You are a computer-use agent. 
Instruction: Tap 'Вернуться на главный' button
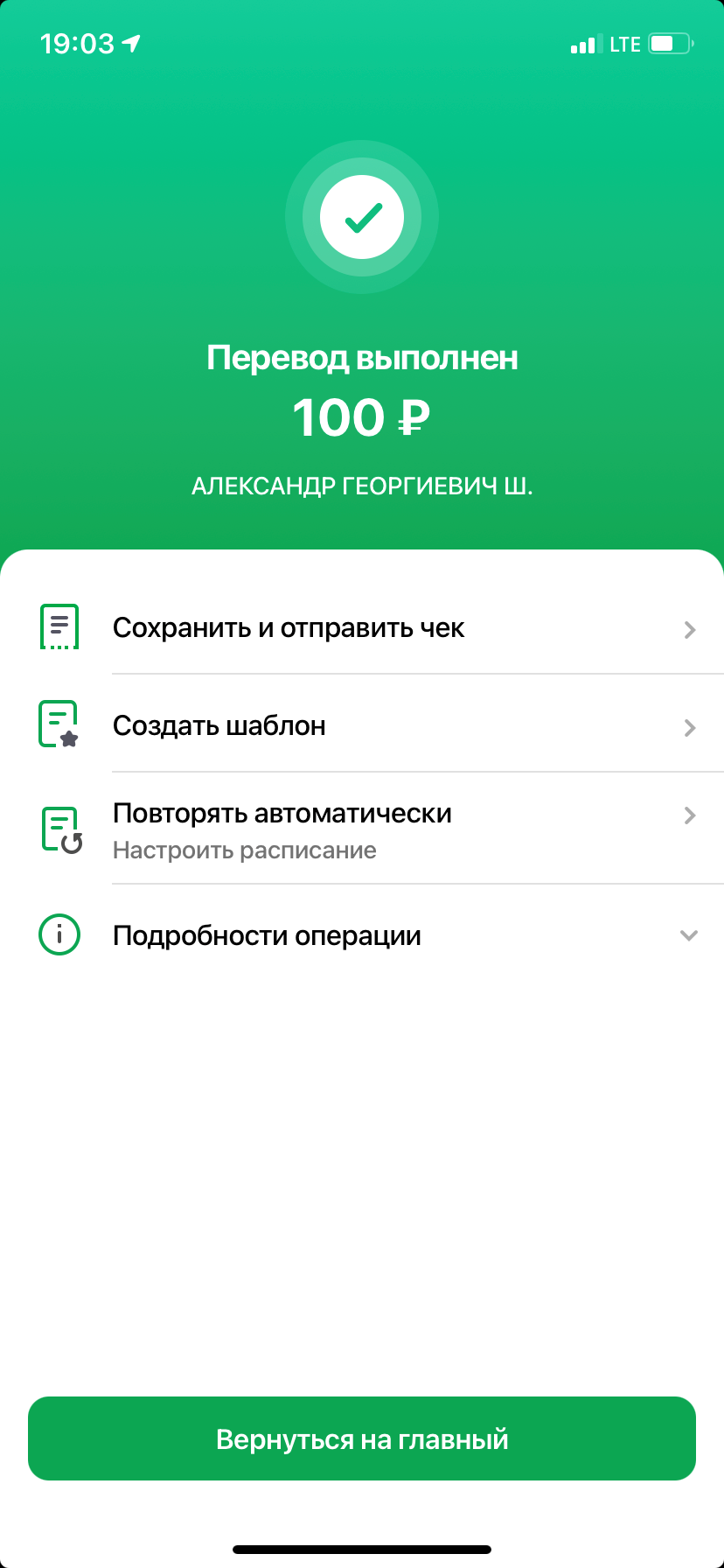(x=362, y=1439)
